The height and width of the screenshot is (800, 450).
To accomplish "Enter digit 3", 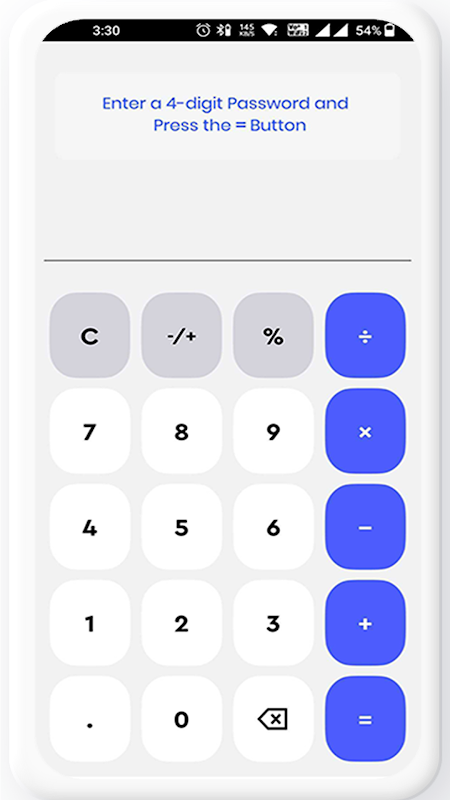I will point(273,623).
